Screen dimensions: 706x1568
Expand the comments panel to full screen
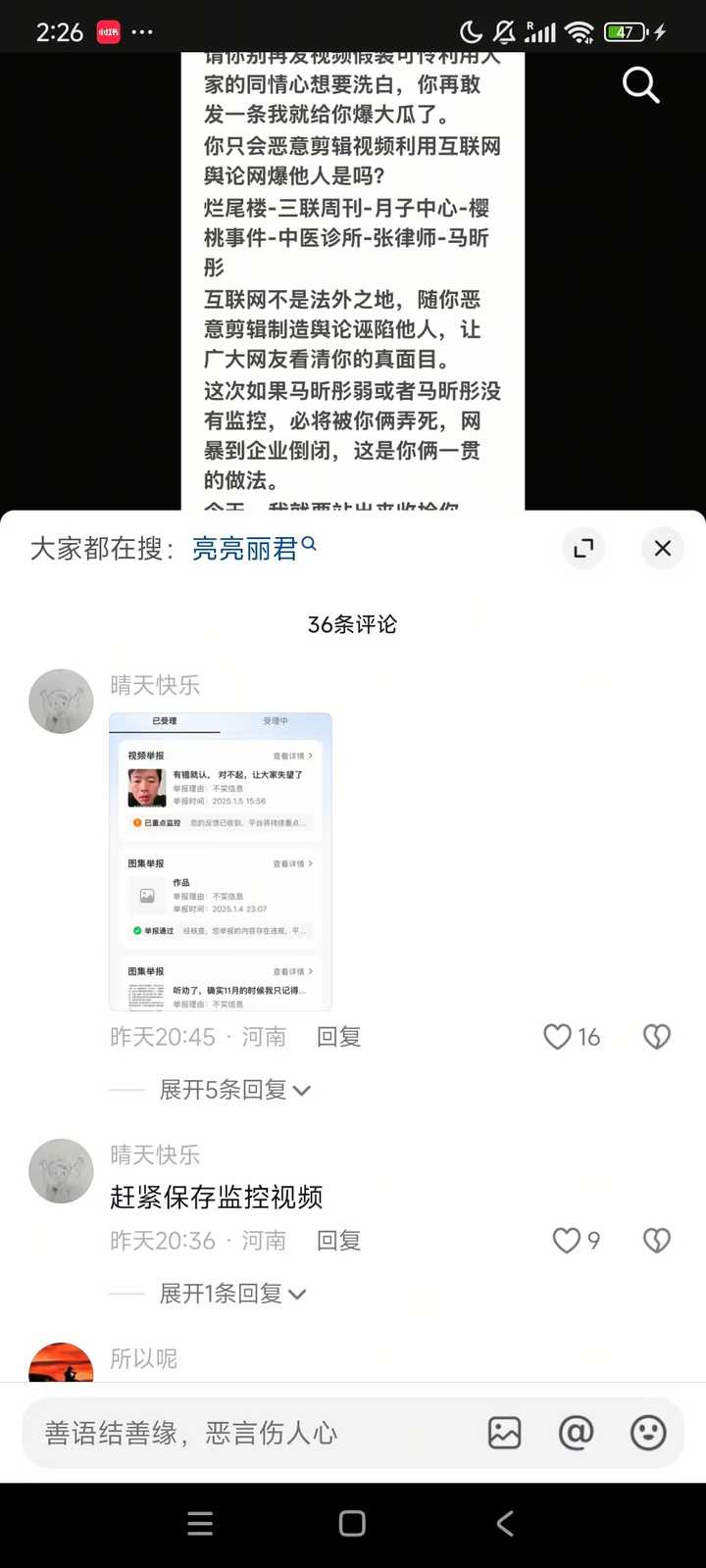pos(583,548)
